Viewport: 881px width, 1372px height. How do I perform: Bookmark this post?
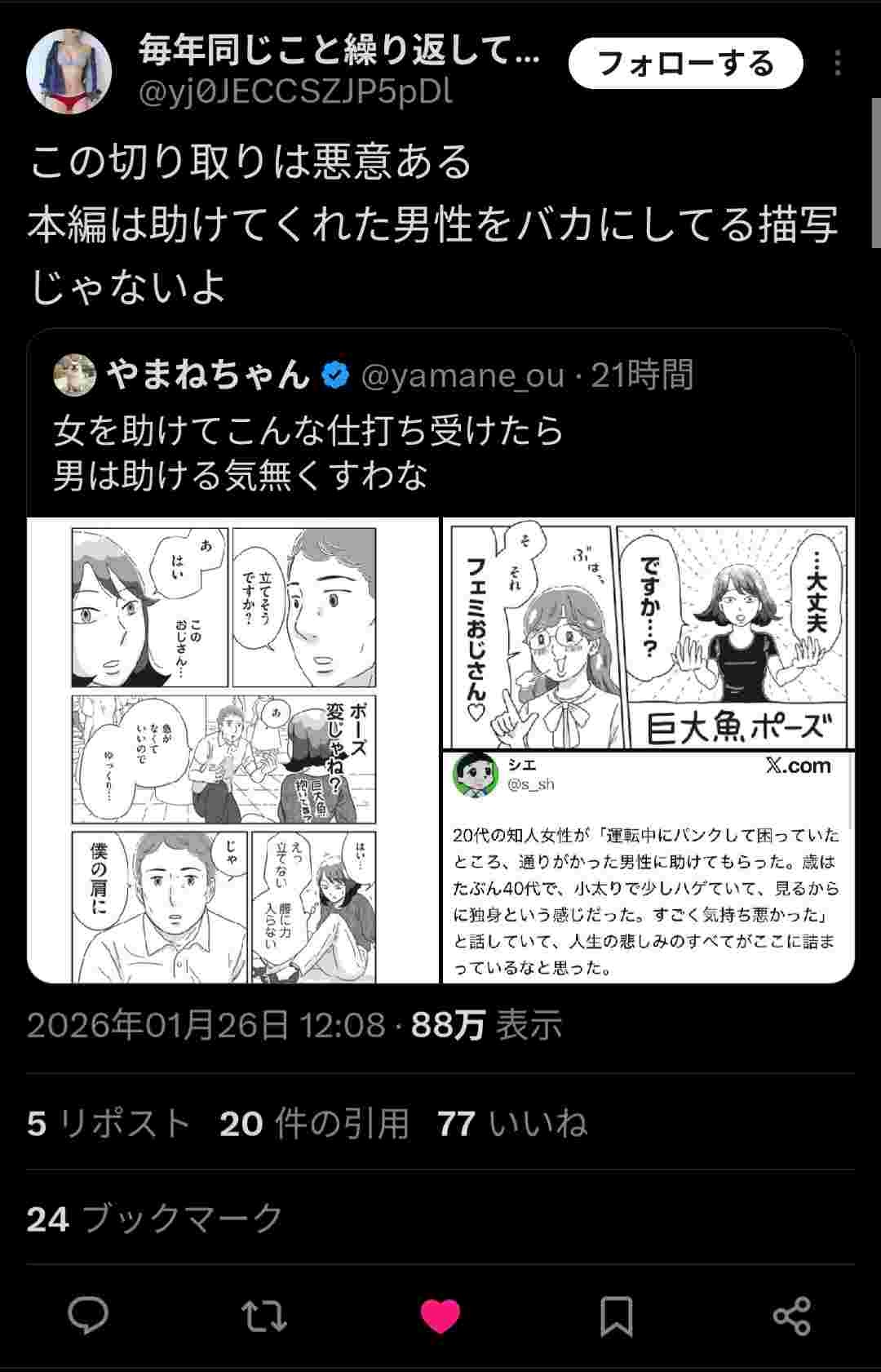click(x=616, y=1316)
